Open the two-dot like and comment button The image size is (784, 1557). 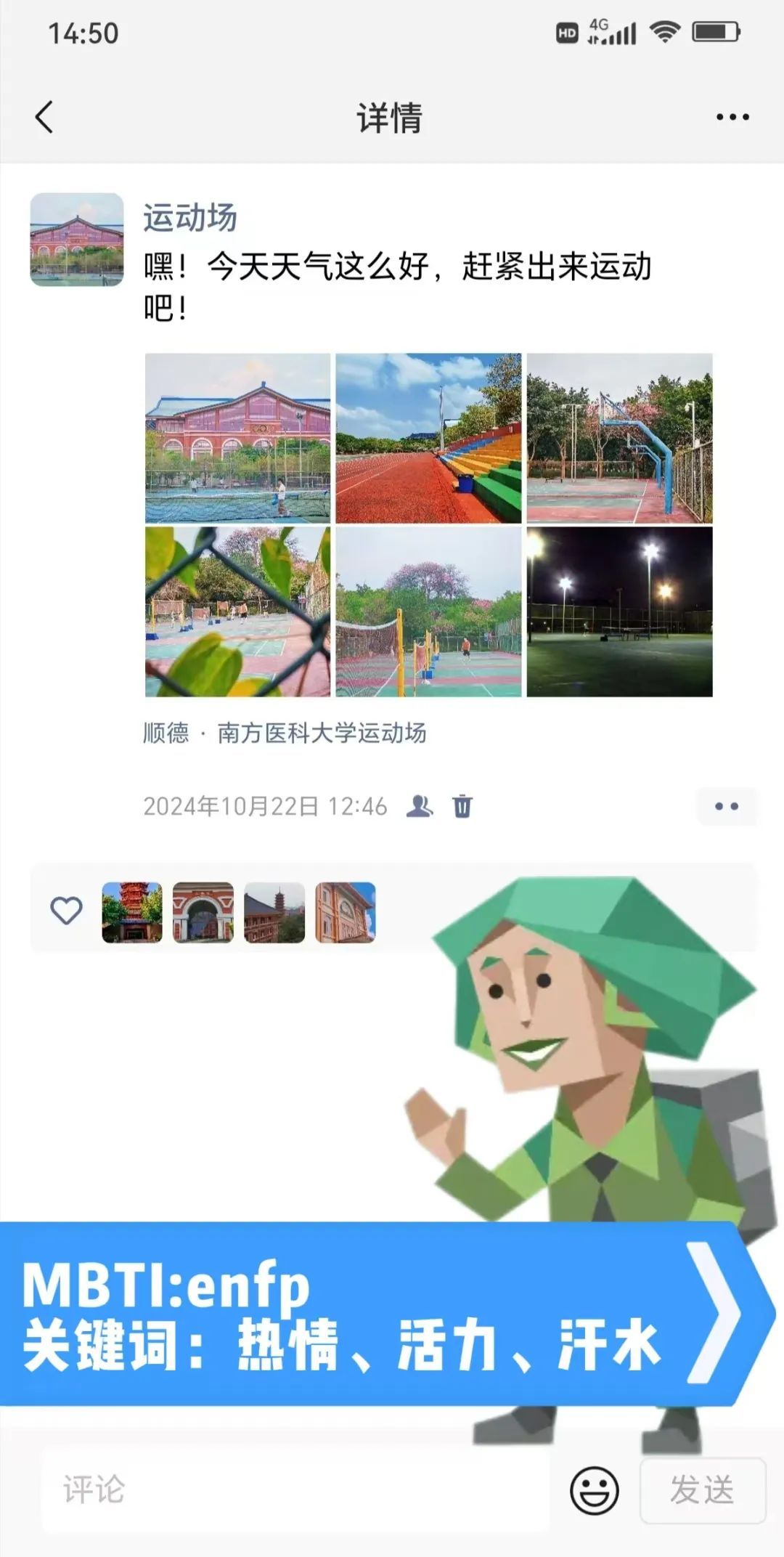pos(727,806)
